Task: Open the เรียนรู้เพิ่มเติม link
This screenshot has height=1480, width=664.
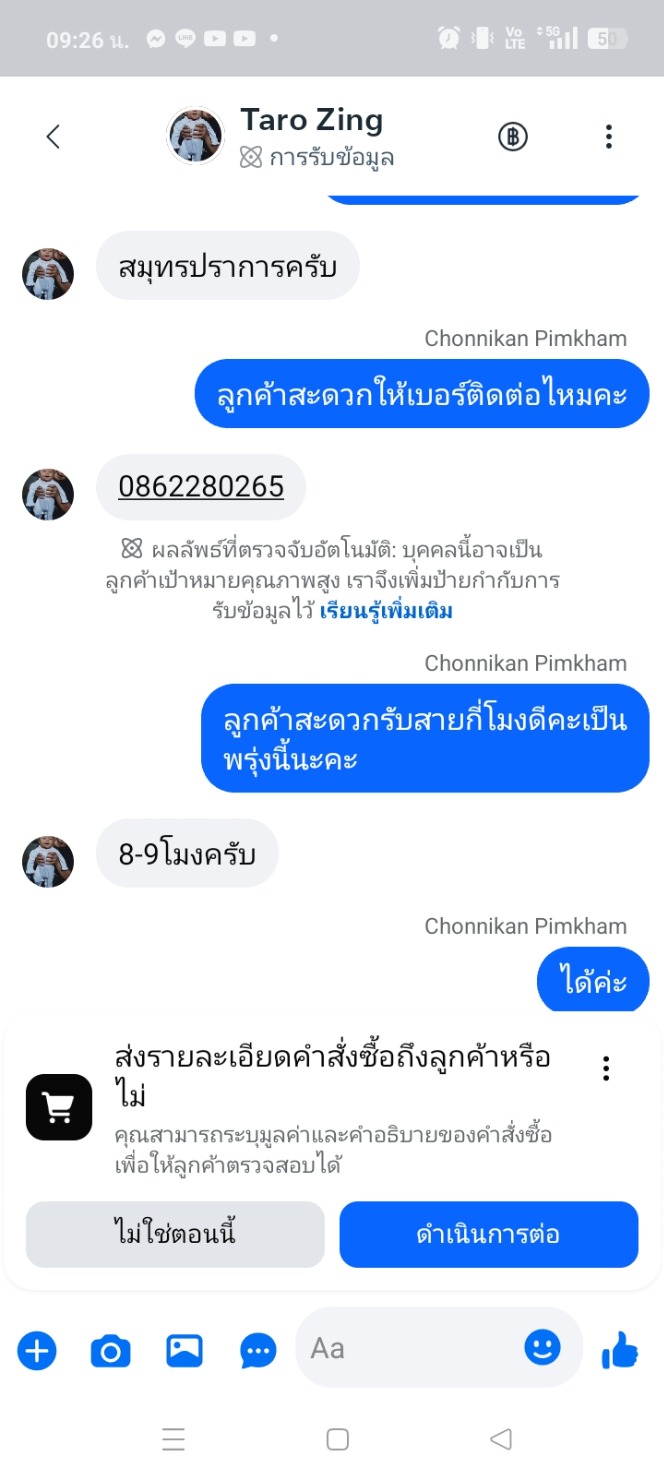Action: [x=386, y=611]
